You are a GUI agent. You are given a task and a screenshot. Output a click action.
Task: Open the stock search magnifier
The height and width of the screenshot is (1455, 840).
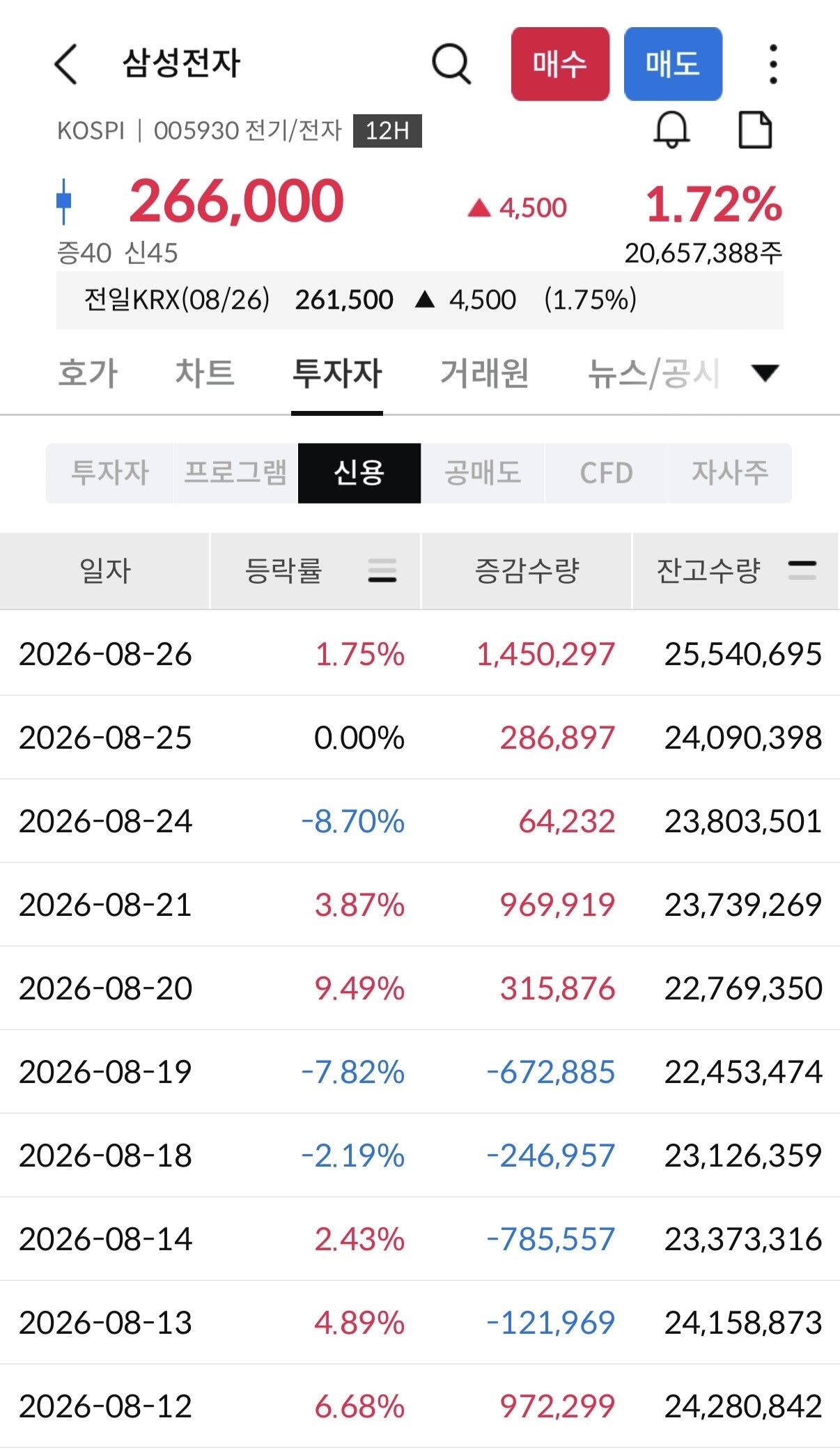pyautogui.click(x=451, y=64)
